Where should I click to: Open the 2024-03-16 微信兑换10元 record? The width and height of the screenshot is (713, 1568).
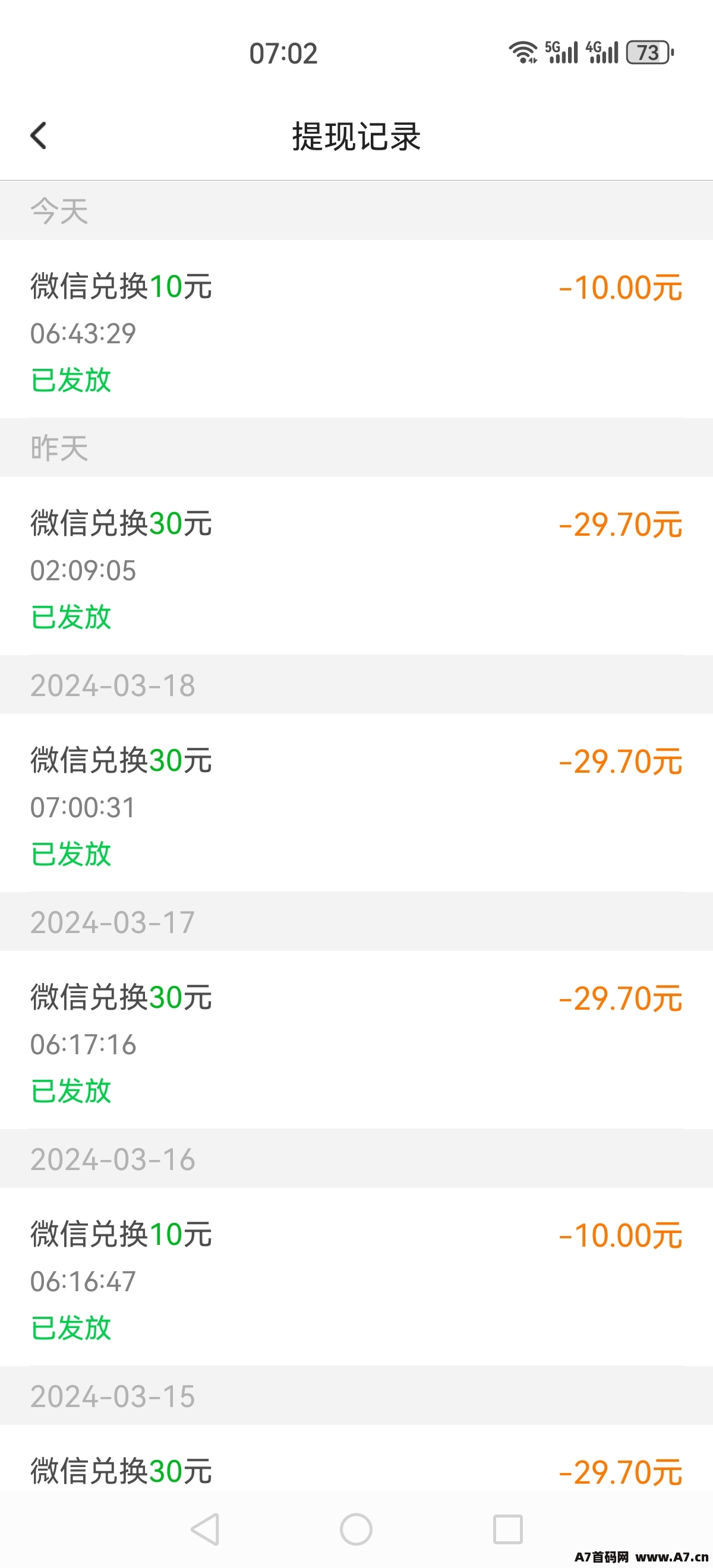point(356,1276)
